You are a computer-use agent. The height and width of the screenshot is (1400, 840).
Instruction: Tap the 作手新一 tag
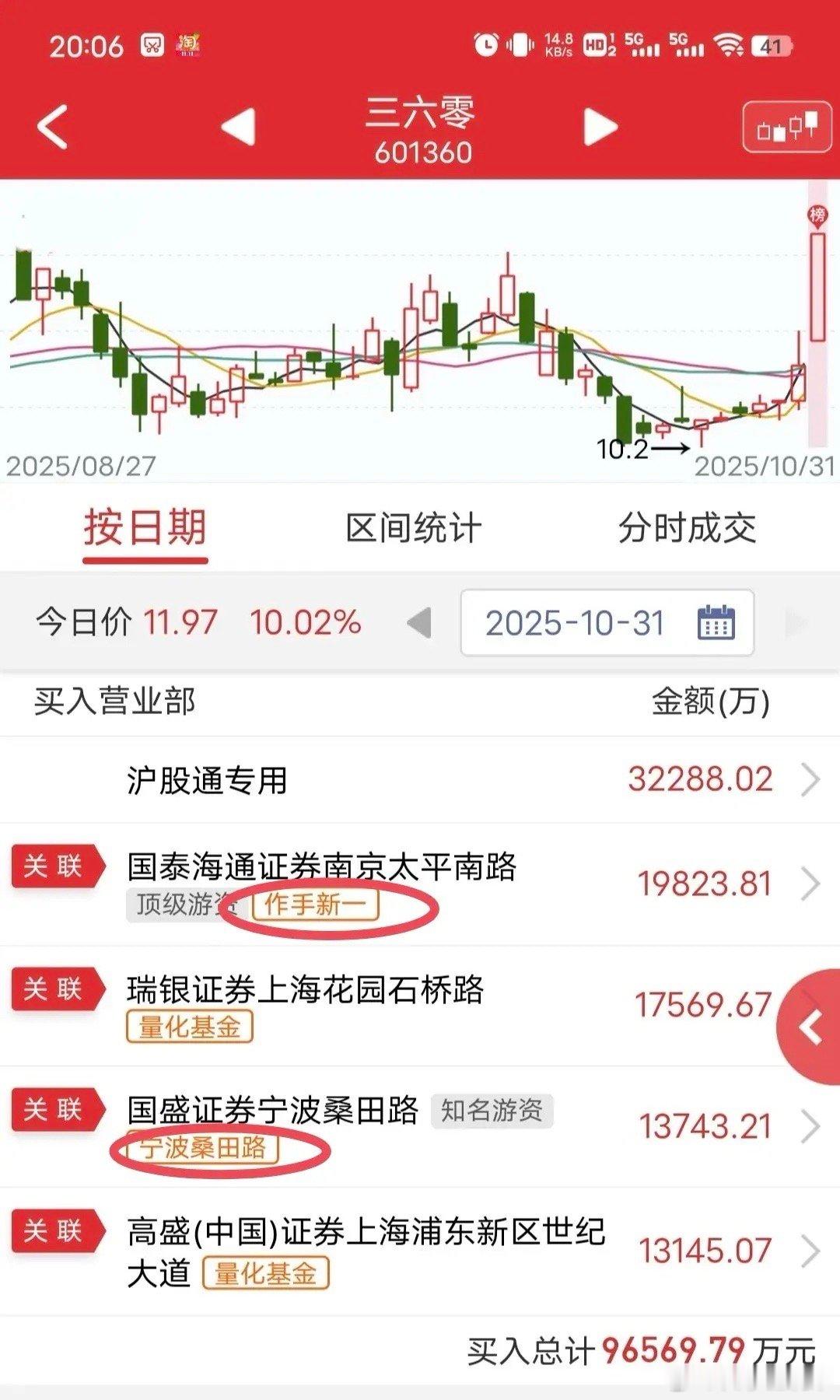click(x=315, y=905)
